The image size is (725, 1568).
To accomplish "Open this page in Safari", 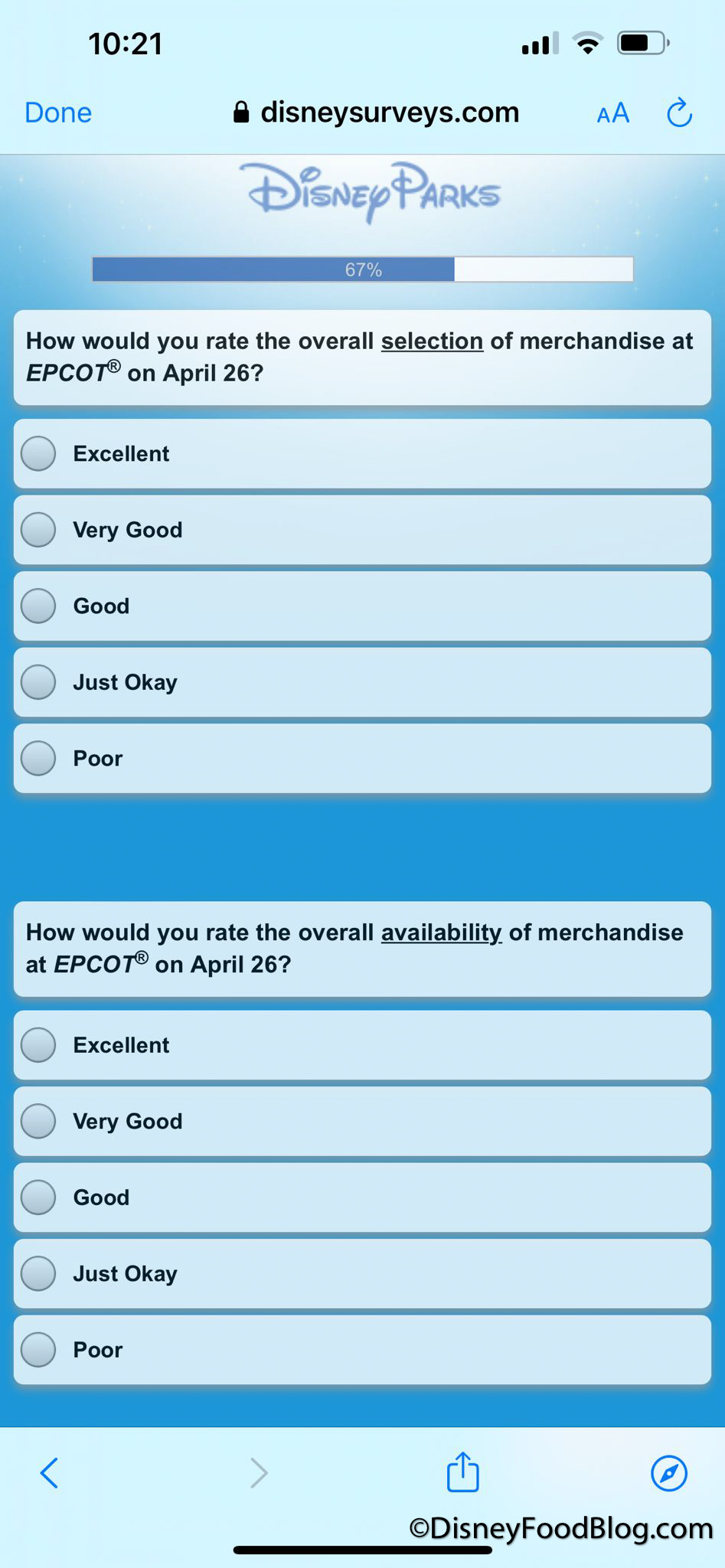I will click(x=668, y=1472).
